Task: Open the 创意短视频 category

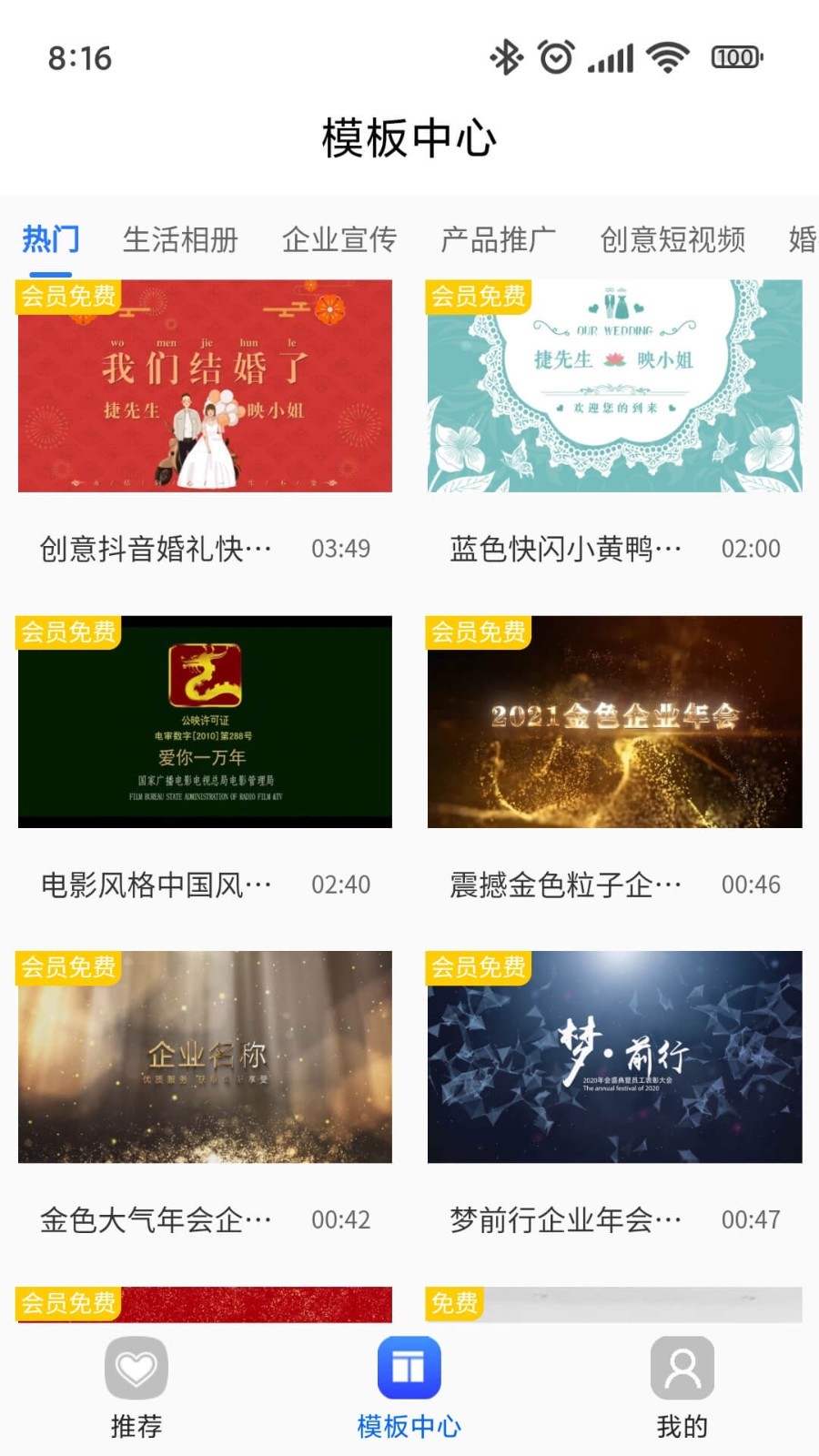Action: [673, 238]
